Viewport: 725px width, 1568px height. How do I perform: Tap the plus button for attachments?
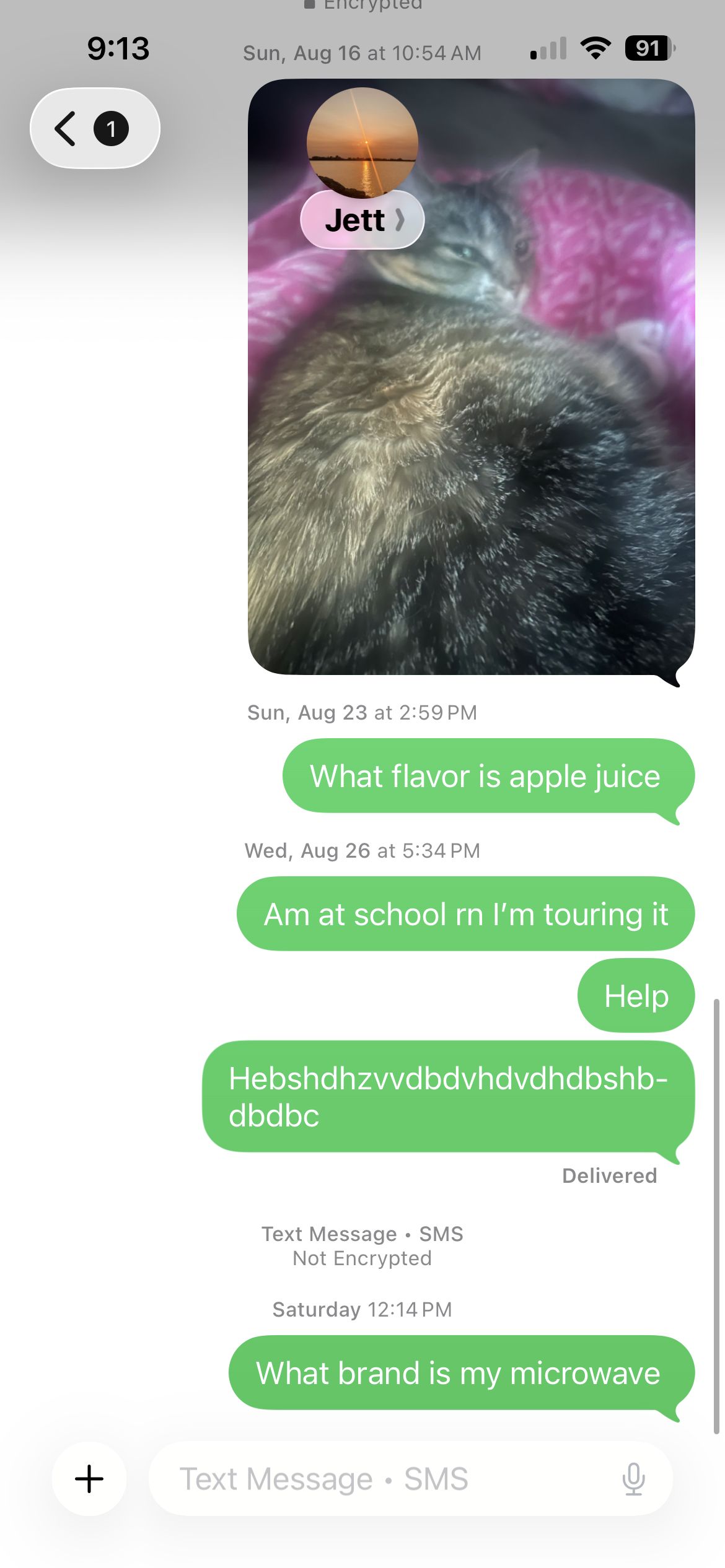89,1478
